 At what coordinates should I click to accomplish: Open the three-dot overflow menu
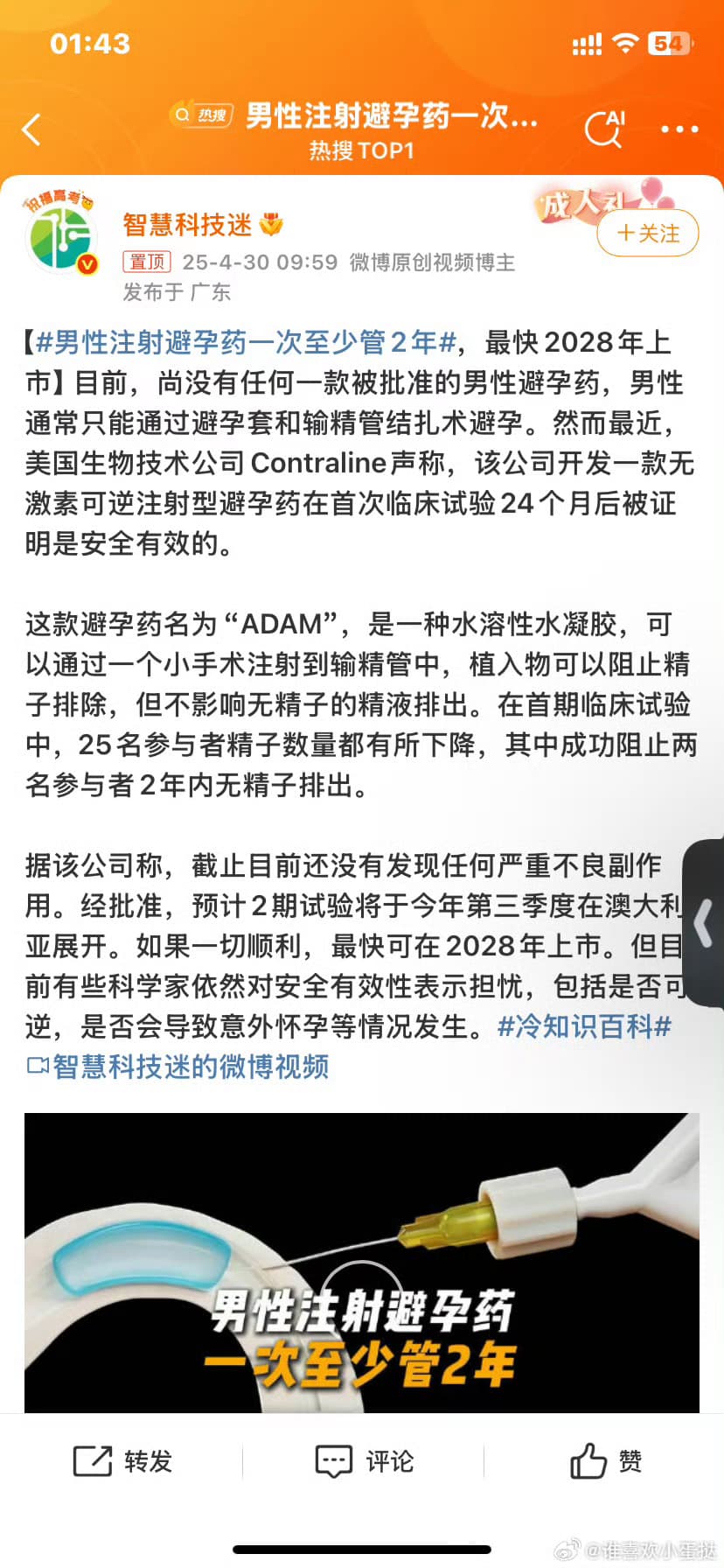pos(679,129)
